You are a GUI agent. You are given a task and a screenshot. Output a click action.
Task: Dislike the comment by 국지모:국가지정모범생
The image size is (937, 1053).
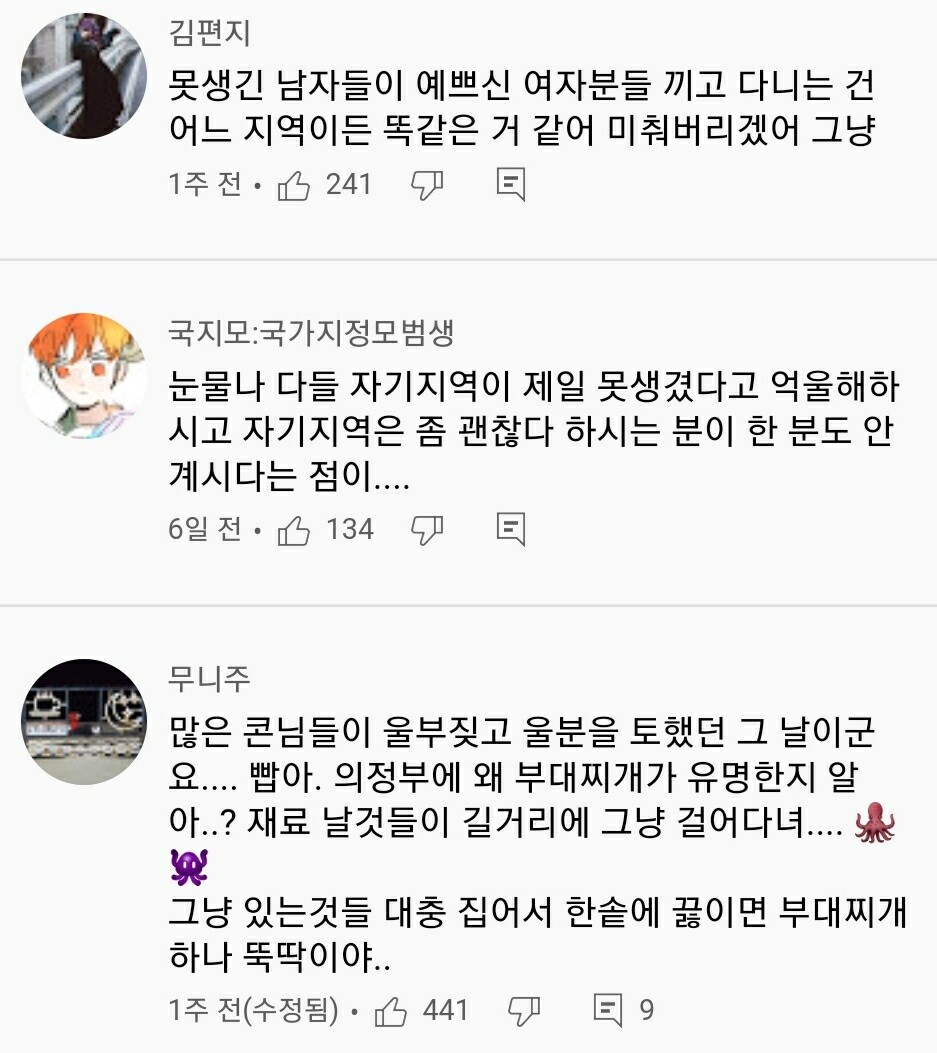[427, 530]
